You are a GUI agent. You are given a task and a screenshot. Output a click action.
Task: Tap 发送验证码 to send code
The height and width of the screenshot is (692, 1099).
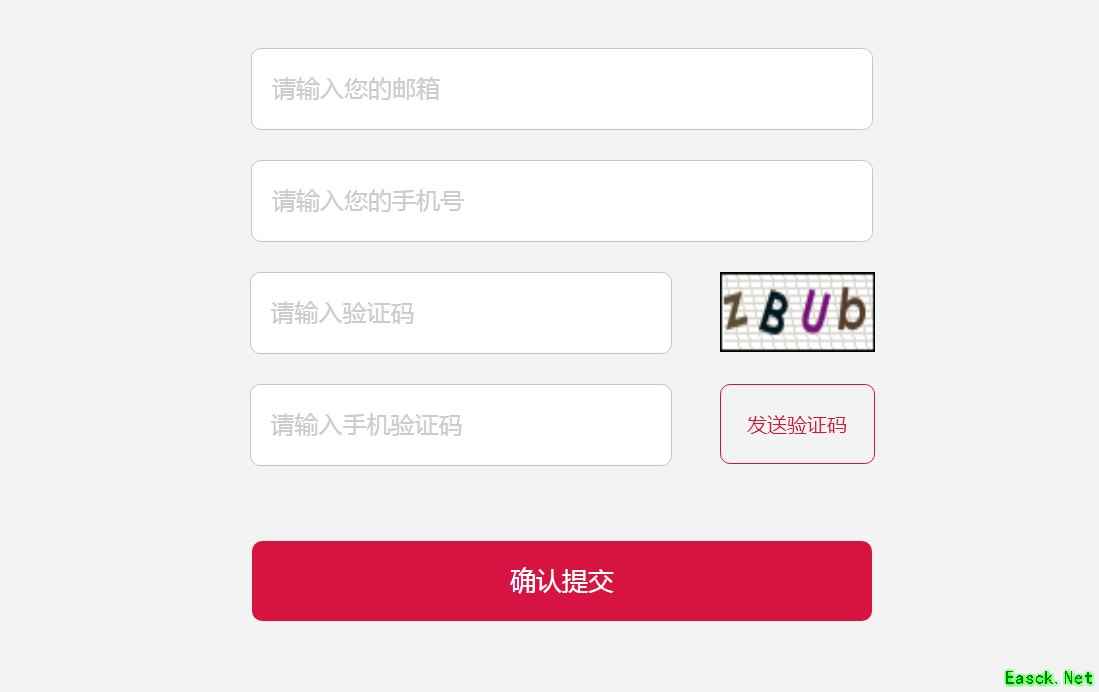tap(797, 424)
